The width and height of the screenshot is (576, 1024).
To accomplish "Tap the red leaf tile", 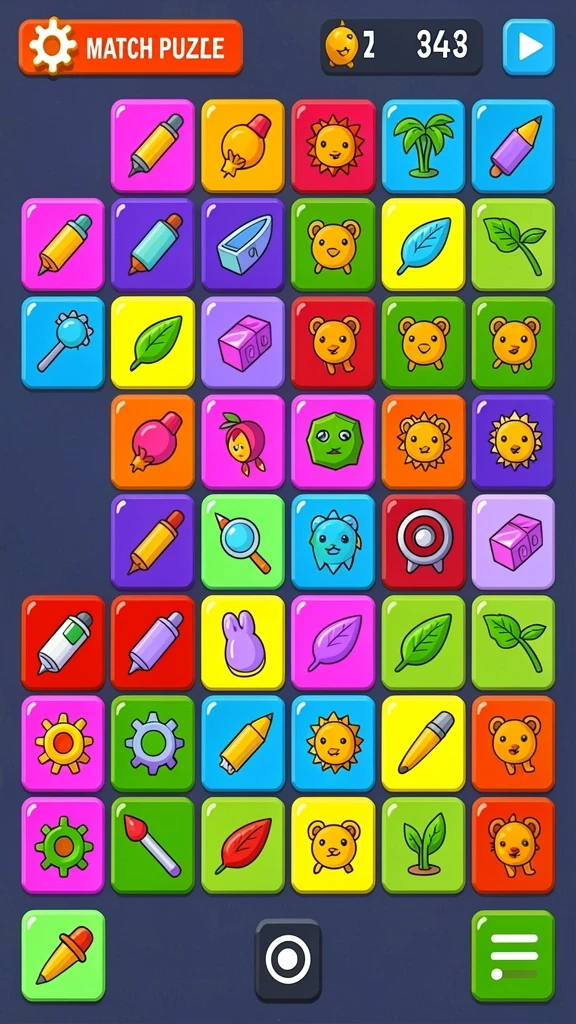I will click(243, 844).
